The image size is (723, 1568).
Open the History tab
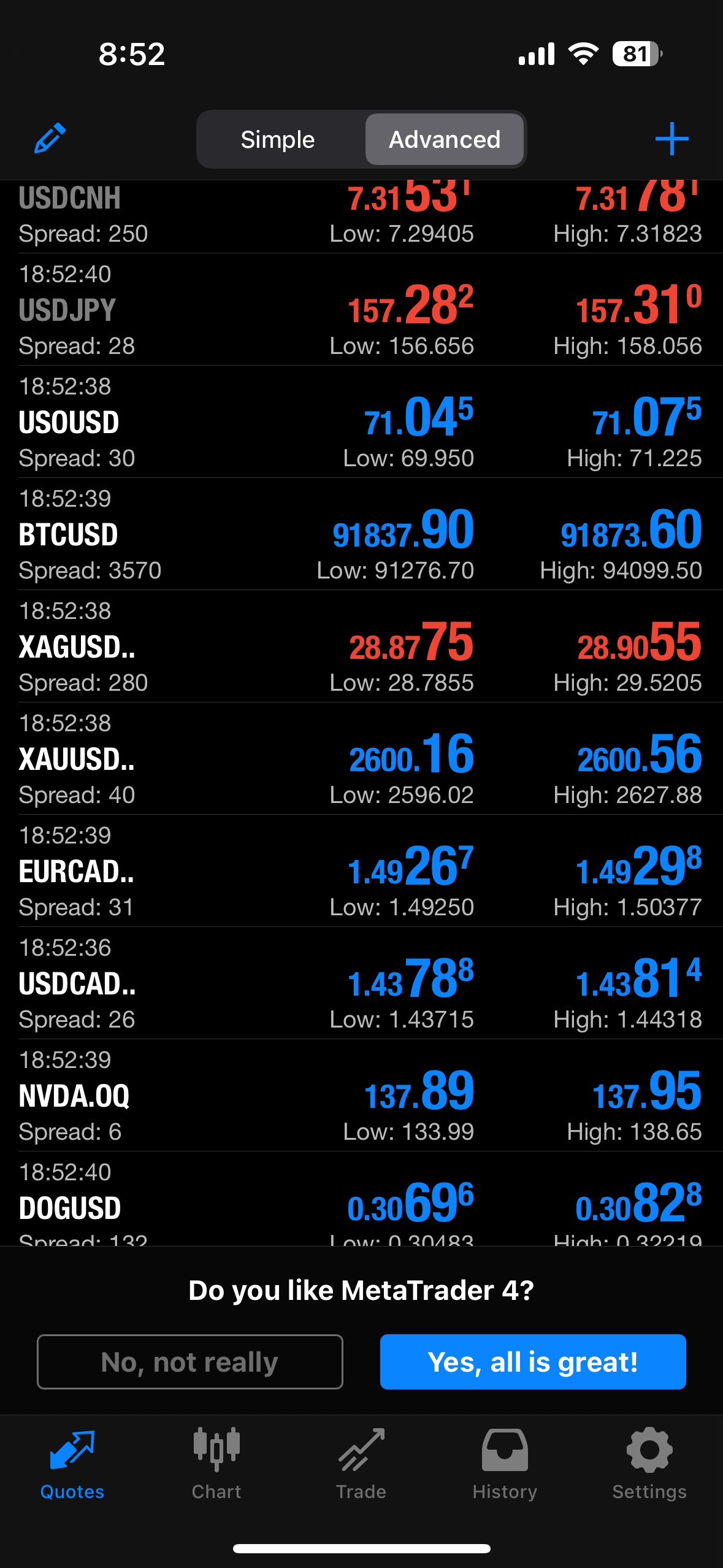click(505, 1463)
